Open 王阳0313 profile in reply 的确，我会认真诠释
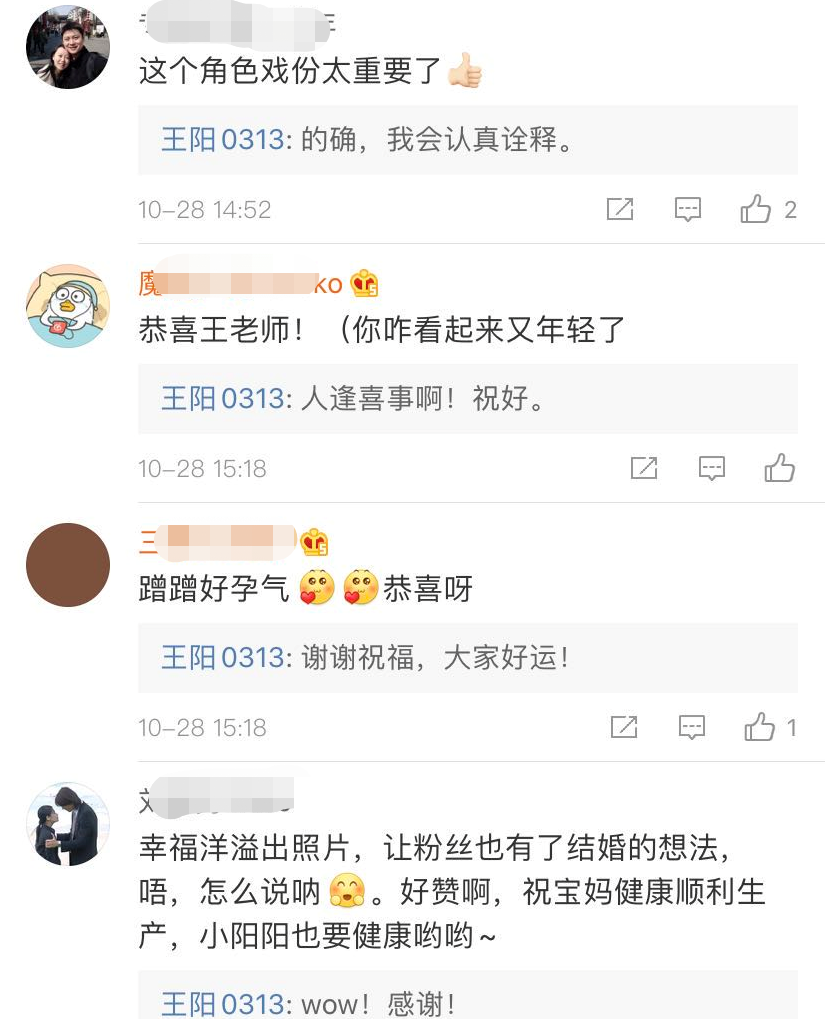This screenshot has width=825, height=1019. (222, 140)
